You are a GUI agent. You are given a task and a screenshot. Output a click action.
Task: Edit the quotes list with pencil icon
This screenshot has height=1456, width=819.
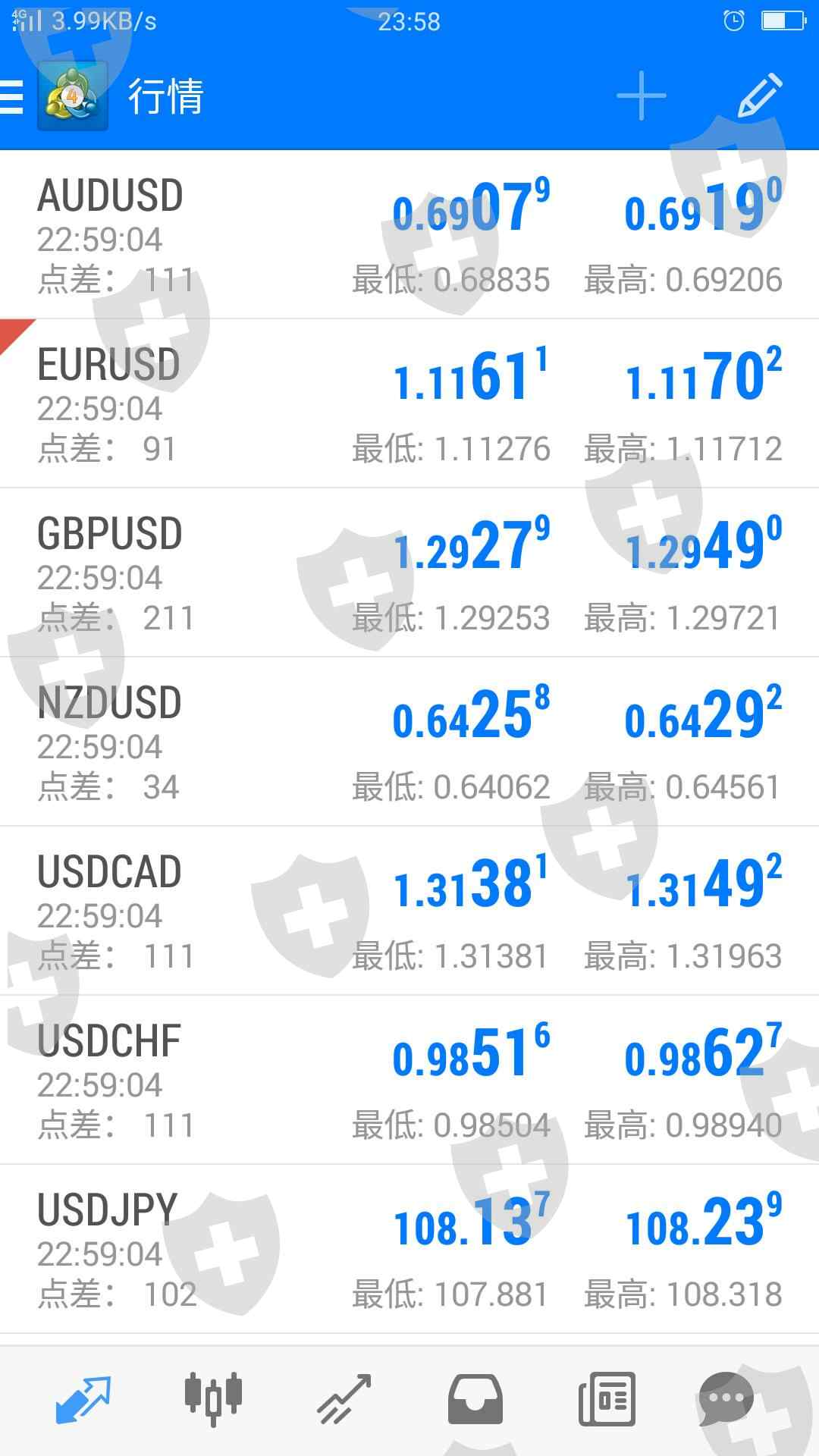760,96
